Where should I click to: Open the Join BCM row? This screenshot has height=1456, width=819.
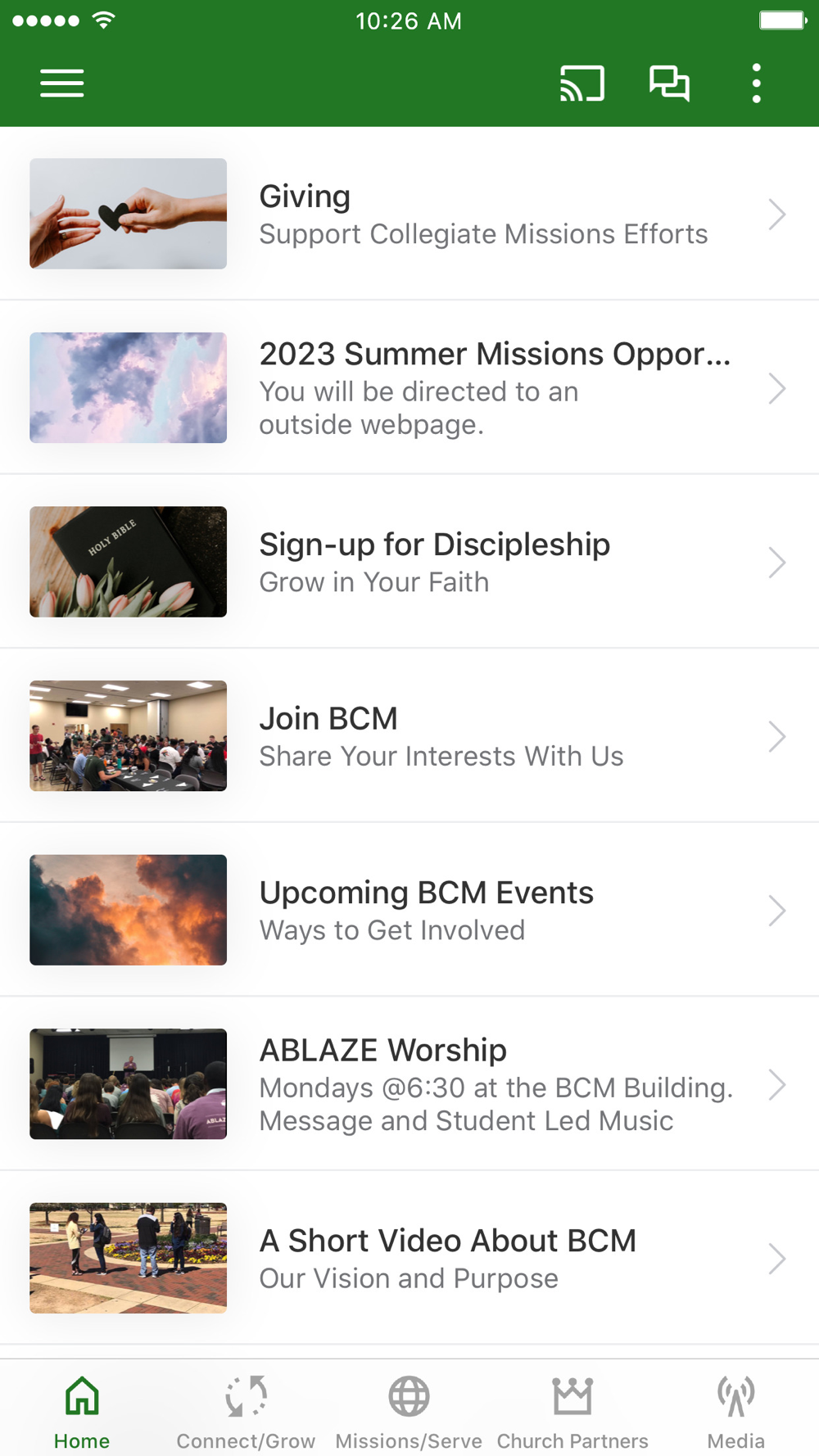[x=409, y=735]
